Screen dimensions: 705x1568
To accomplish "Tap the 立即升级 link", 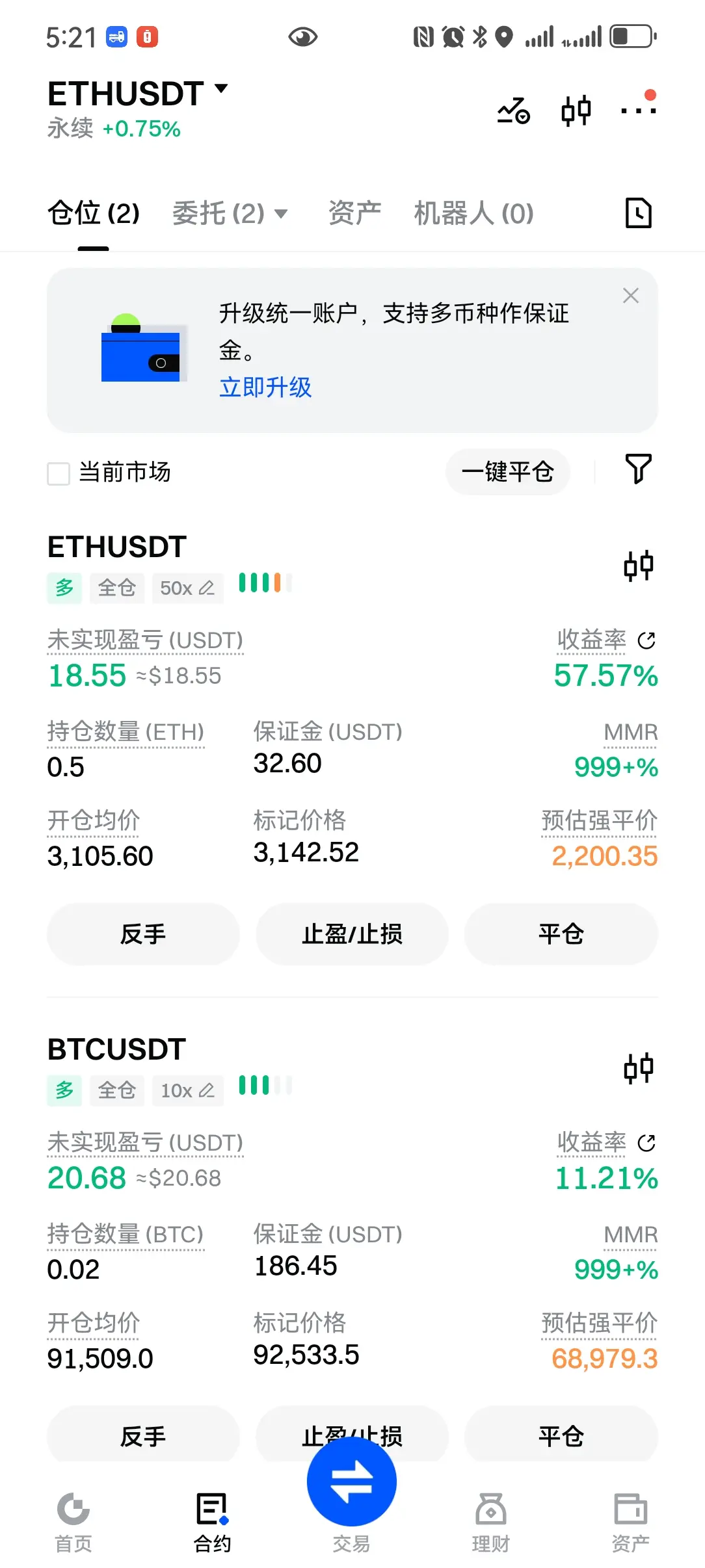I will (x=265, y=387).
